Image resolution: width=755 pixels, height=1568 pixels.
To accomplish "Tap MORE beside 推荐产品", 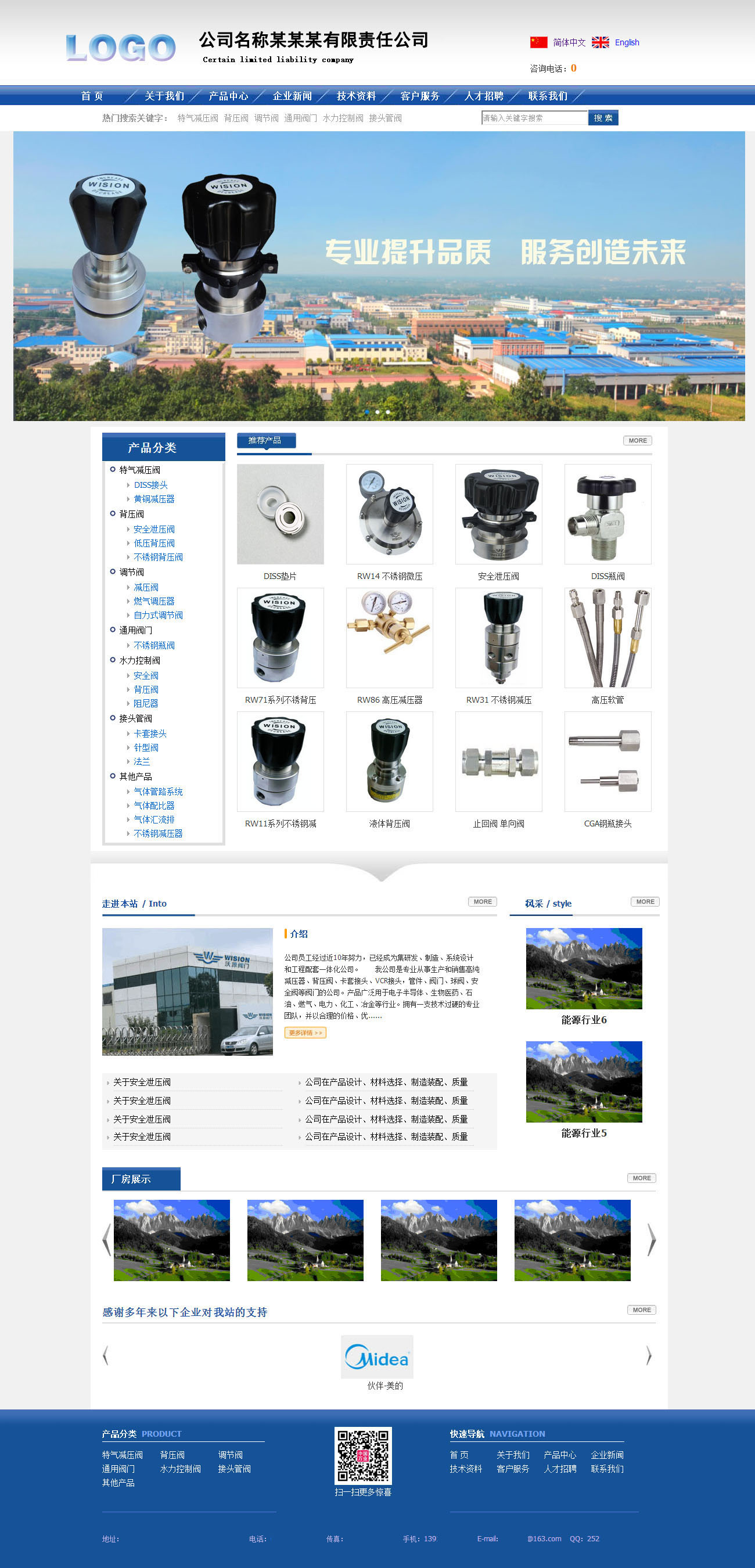I will point(638,441).
